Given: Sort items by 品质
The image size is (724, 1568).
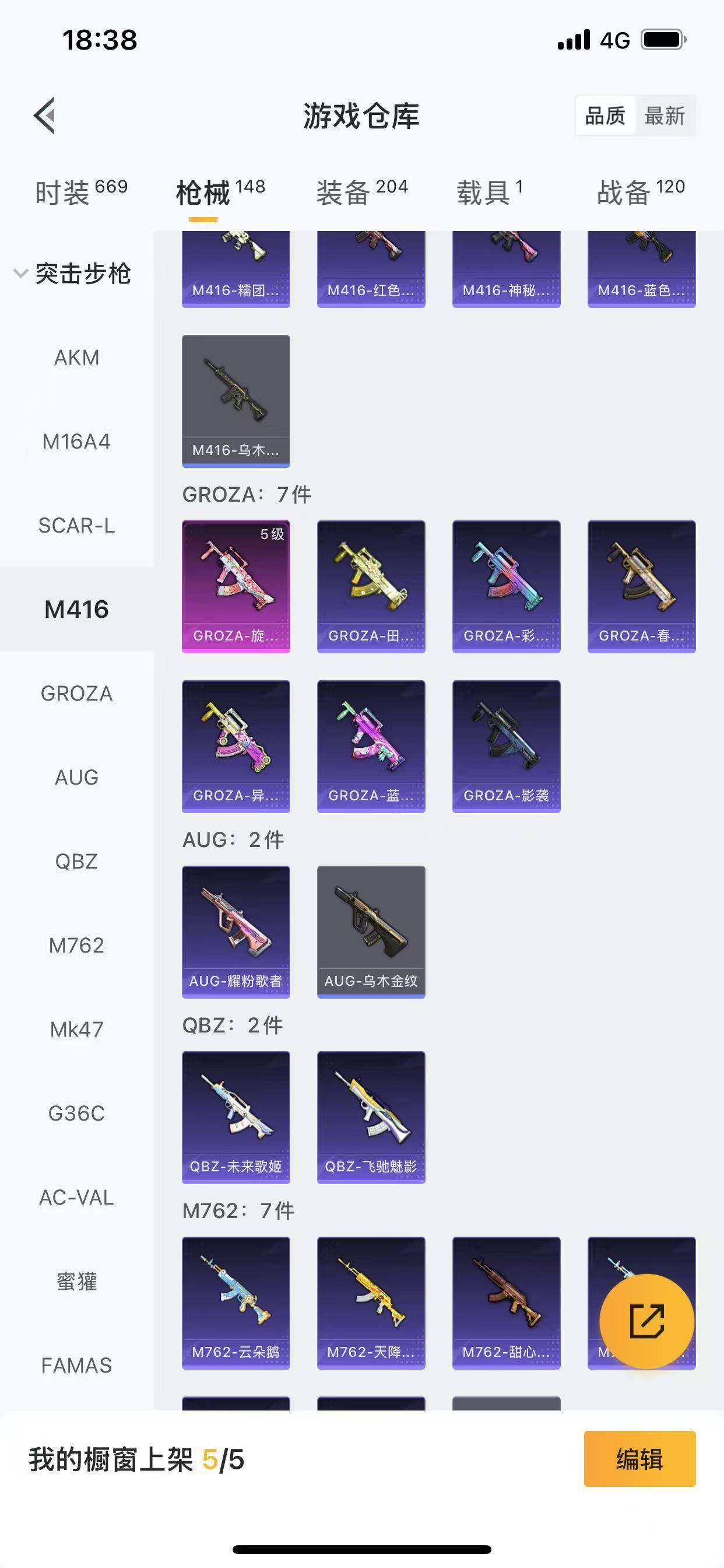Looking at the screenshot, I should pos(604,116).
